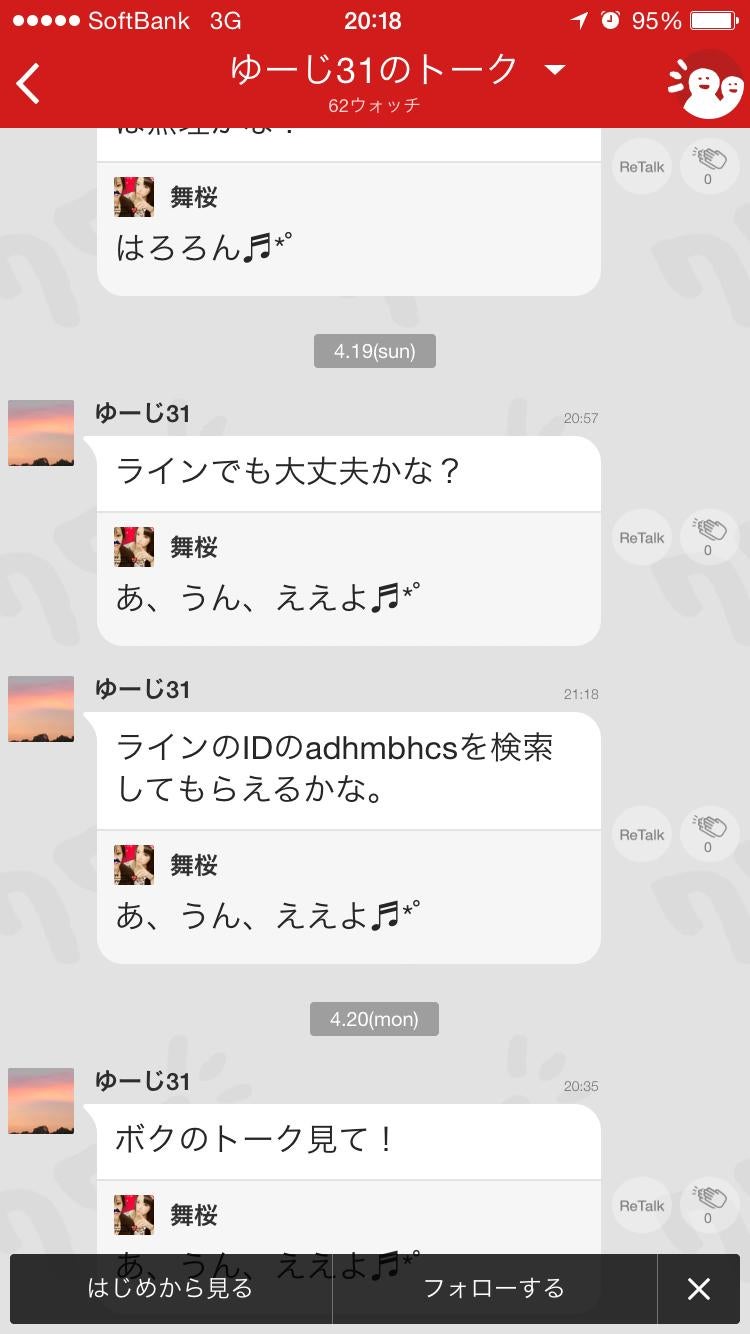Select the 4.19(sun) date marker
The width and height of the screenshot is (750, 1334).
coord(375,350)
